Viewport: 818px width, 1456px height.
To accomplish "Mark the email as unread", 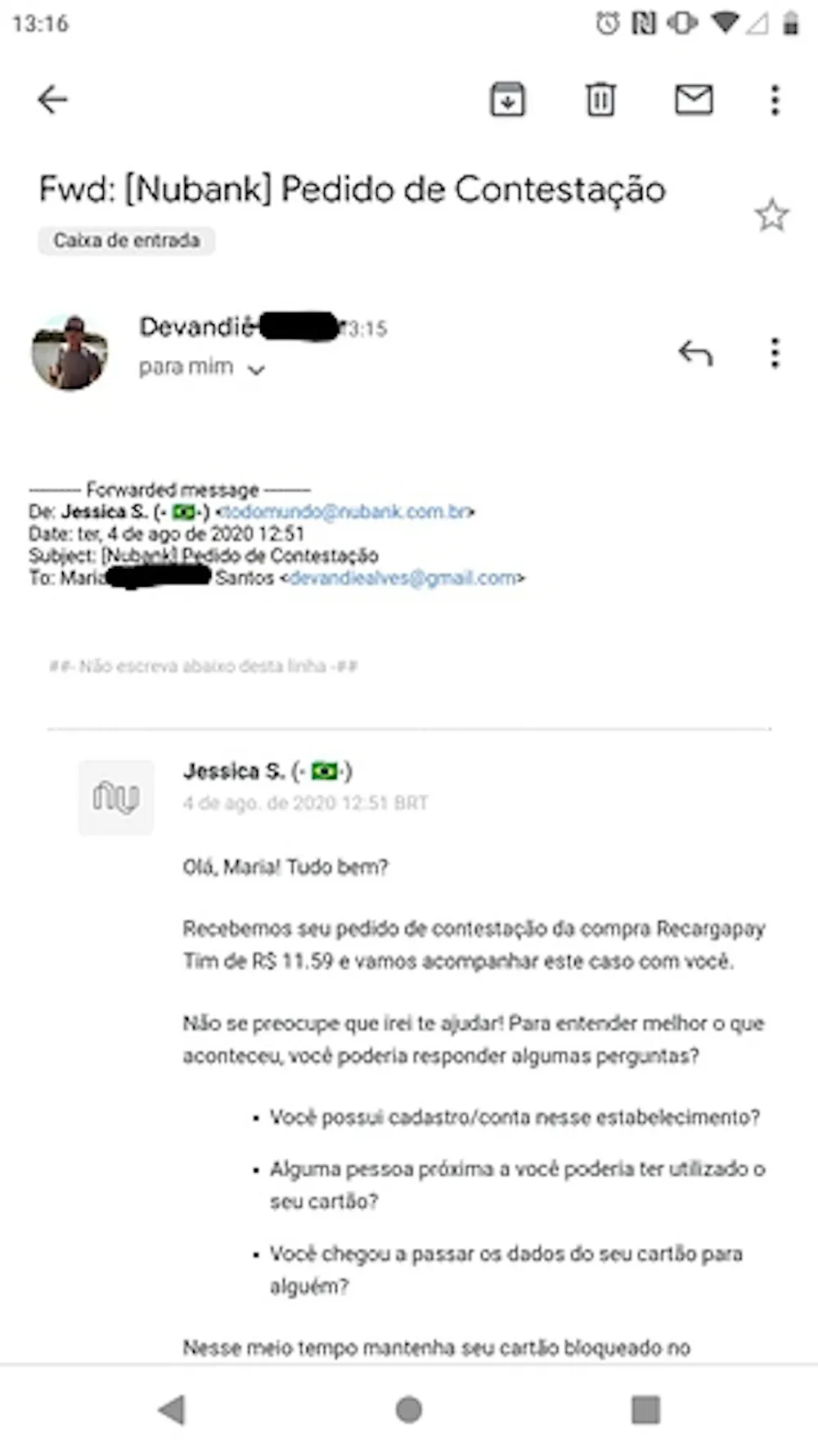I will [x=694, y=100].
